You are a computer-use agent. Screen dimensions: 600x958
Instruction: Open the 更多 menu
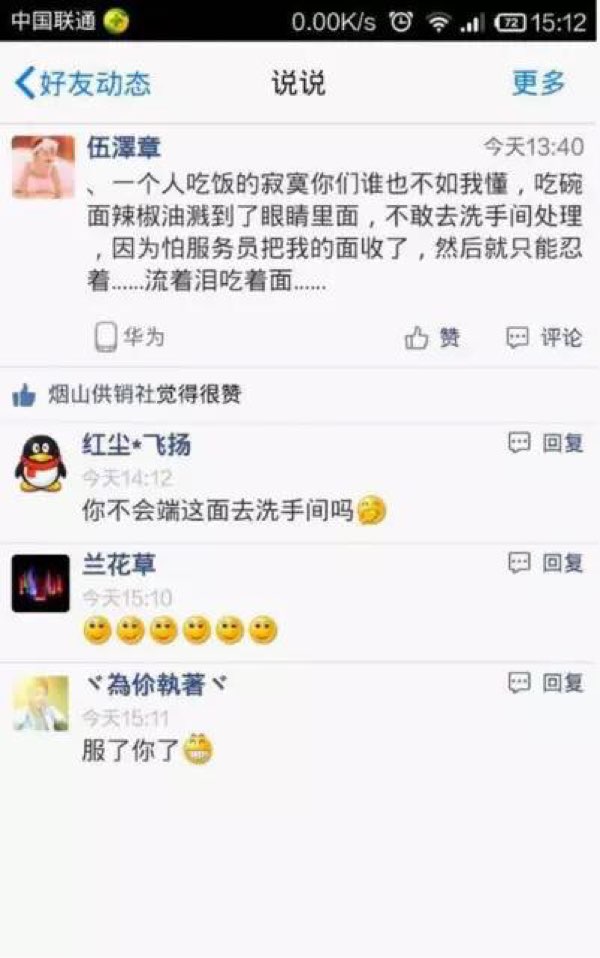point(538,83)
